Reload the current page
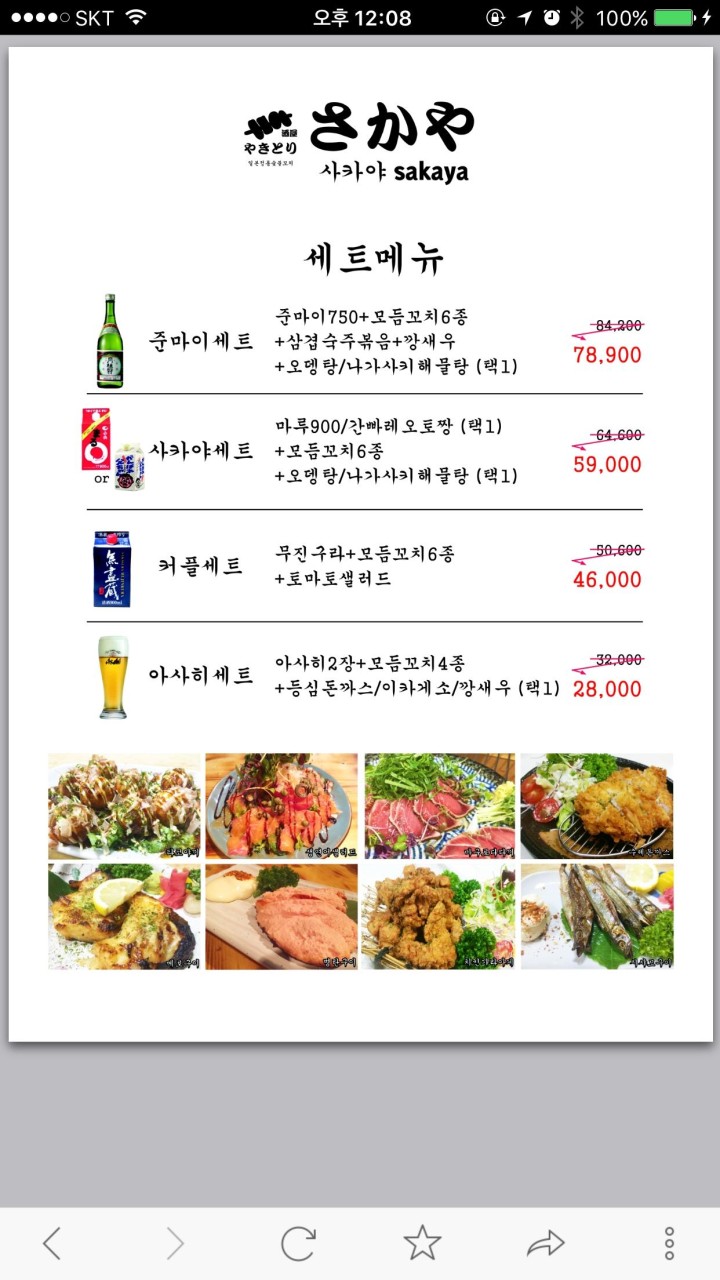 coord(298,1243)
